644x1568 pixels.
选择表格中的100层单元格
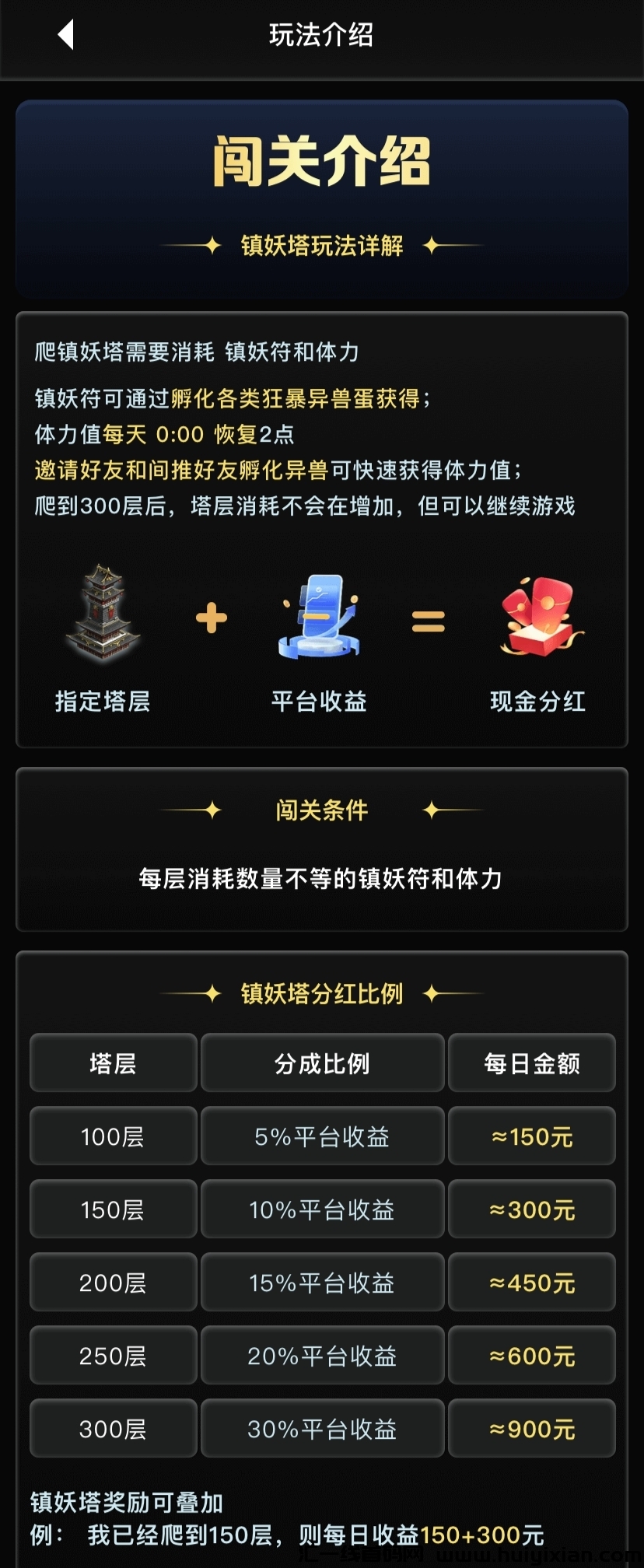[112, 1136]
